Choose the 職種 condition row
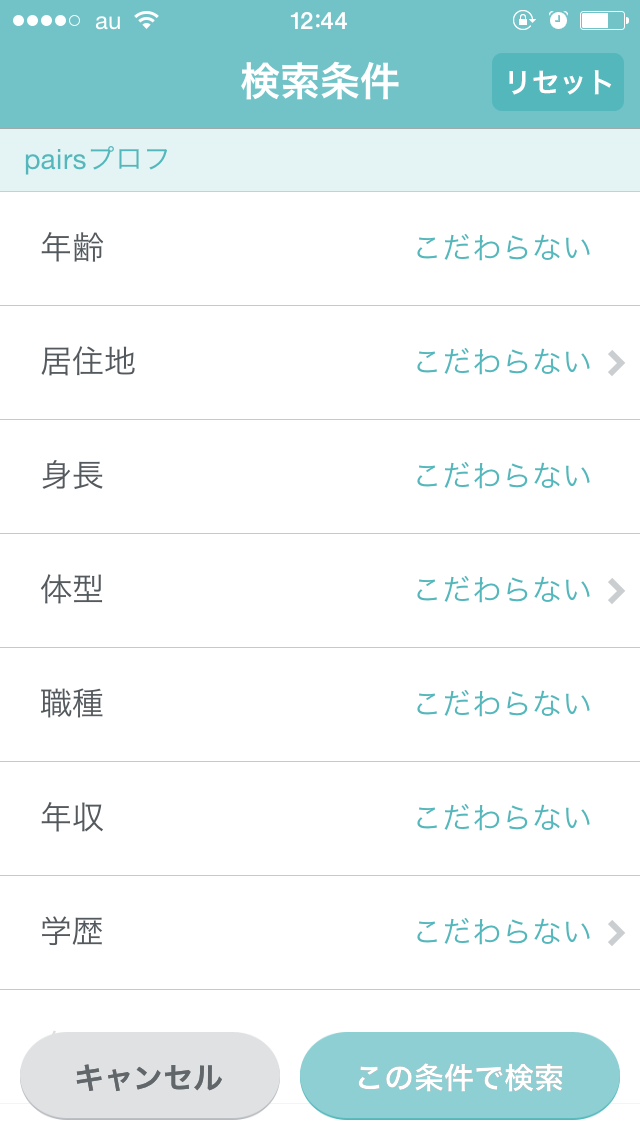 [x=320, y=704]
